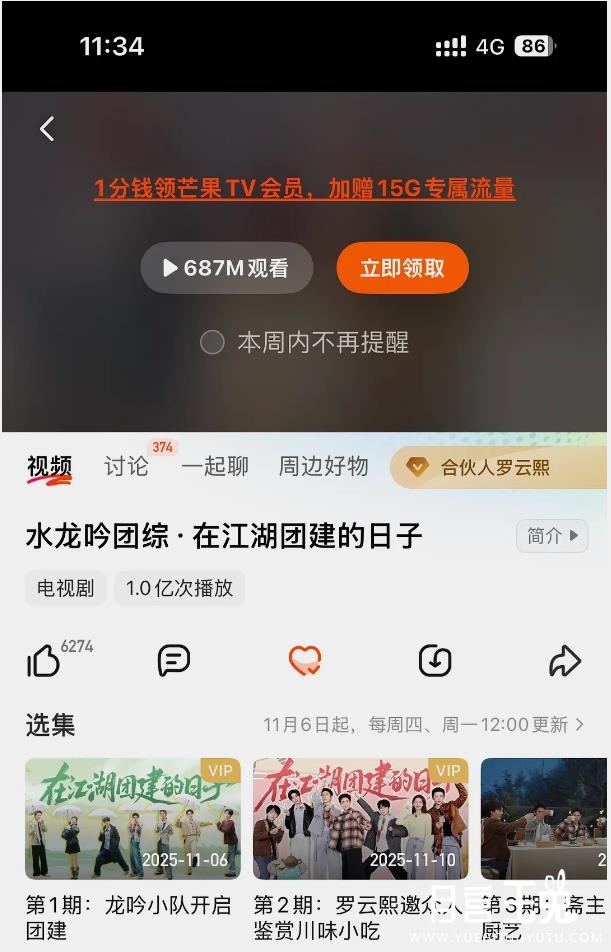
Task: Open the 周边好物 tab
Action: pyautogui.click(x=323, y=466)
